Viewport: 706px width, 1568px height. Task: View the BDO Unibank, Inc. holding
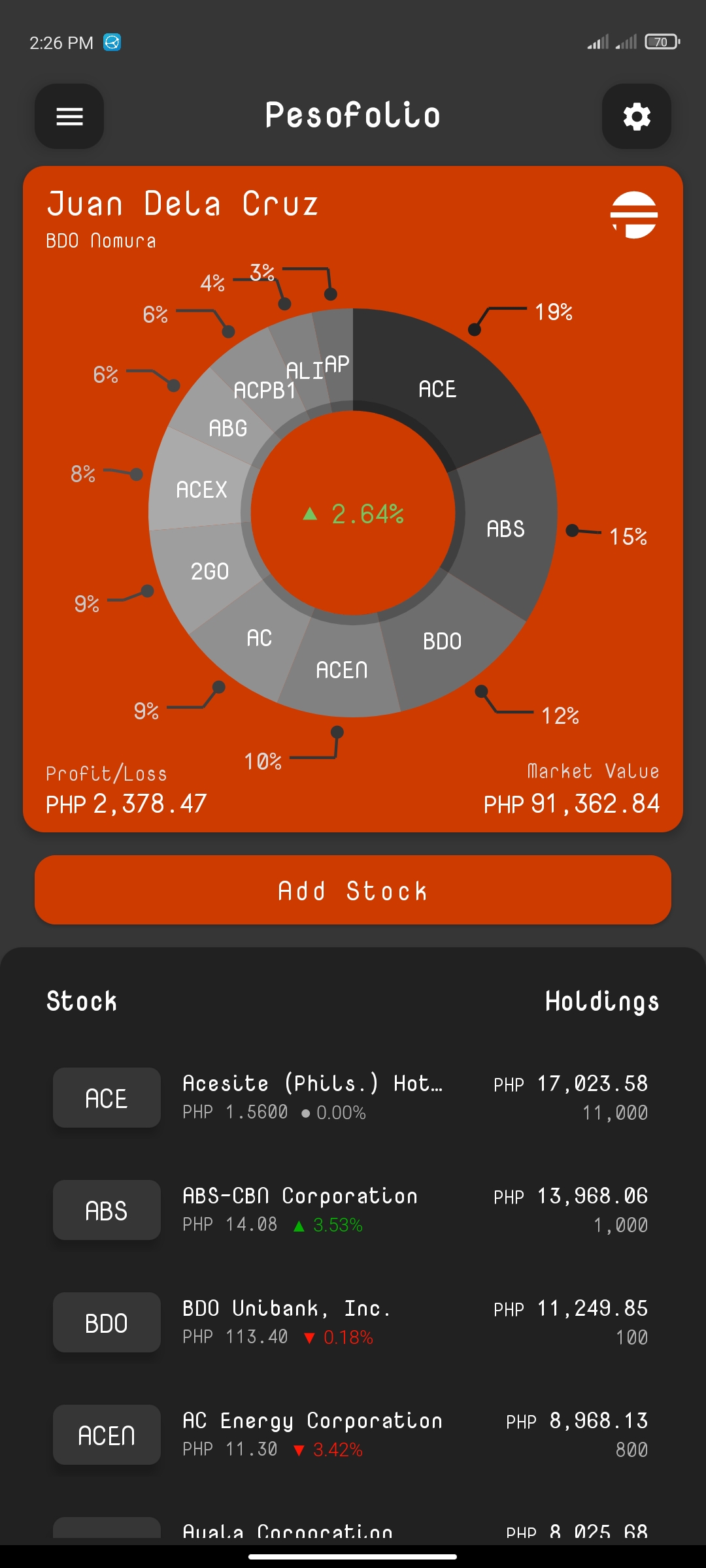coord(353,1322)
